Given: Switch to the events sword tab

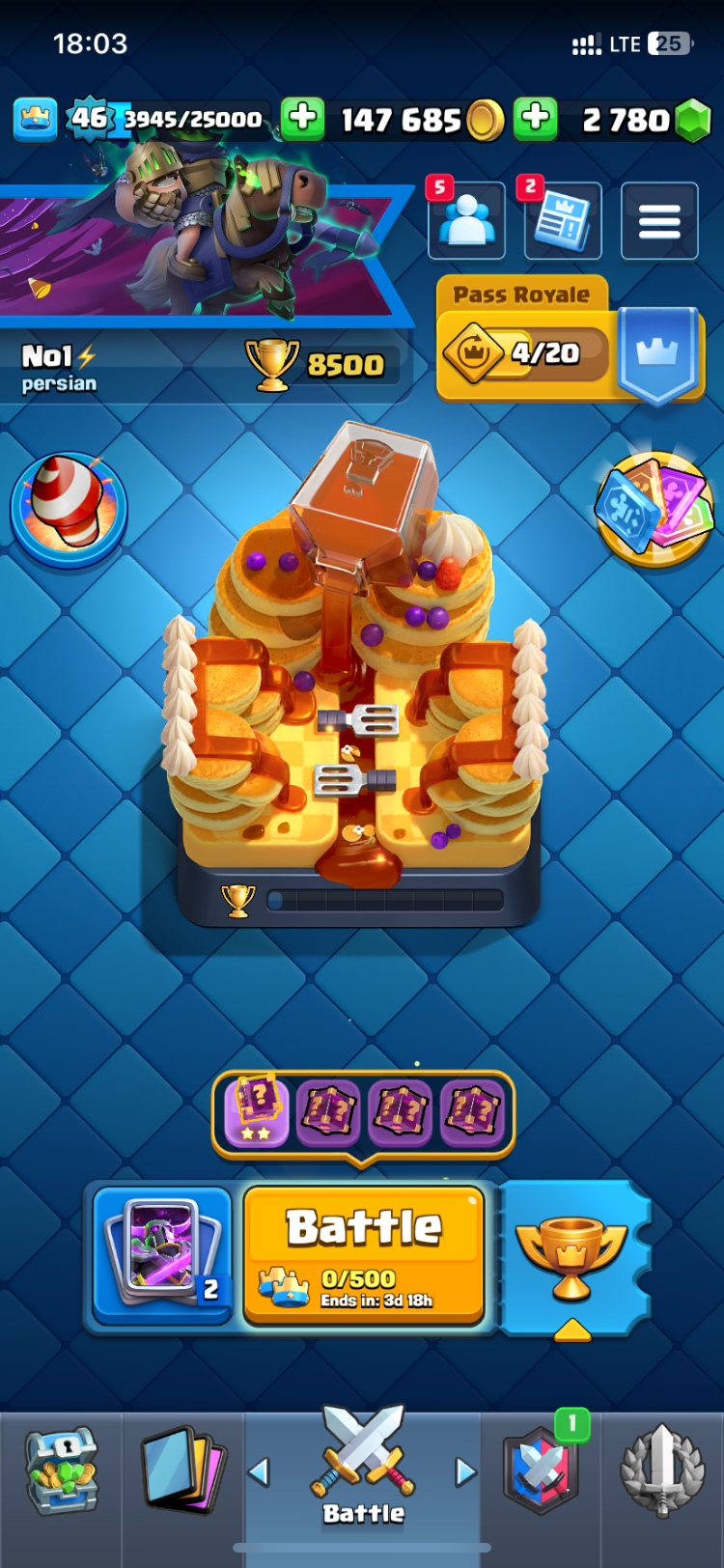Looking at the screenshot, I should tap(662, 1470).
